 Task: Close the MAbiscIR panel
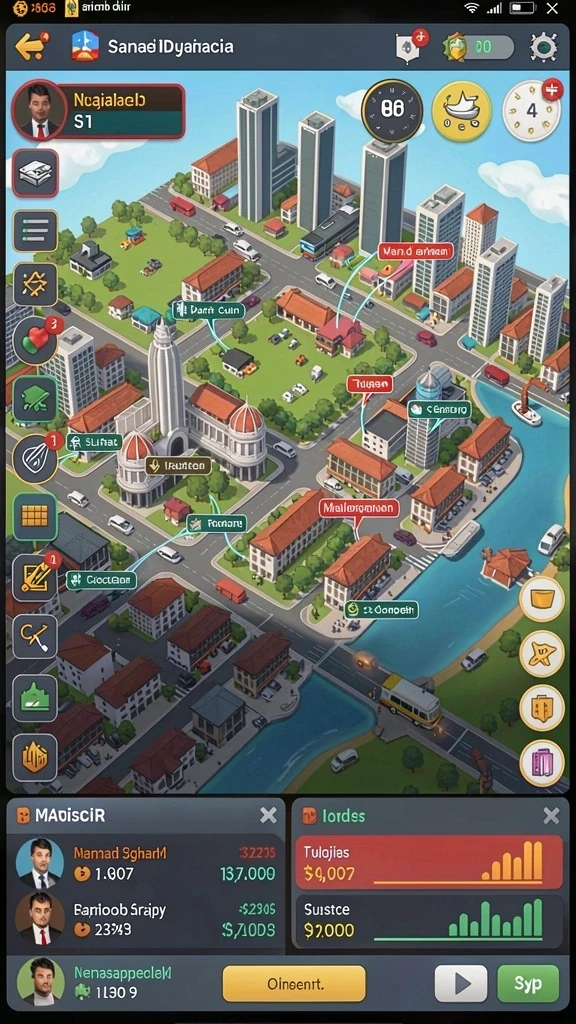pos(268,814)
